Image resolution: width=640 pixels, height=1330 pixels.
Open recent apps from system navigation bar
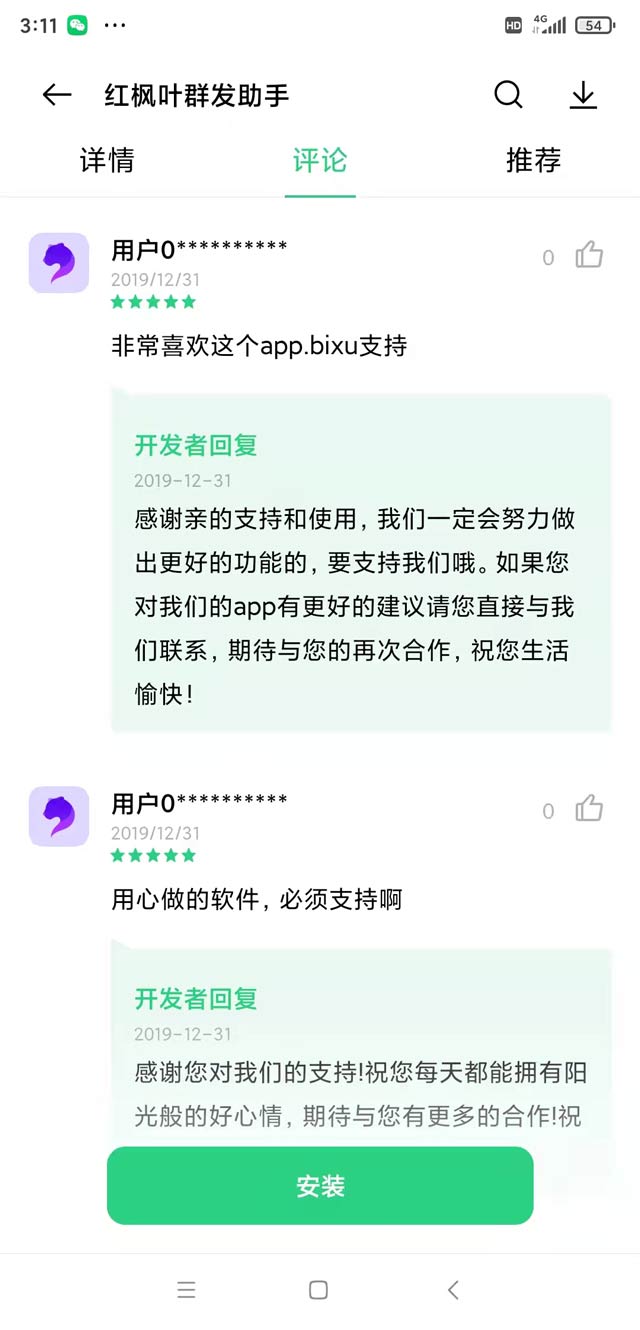[x=186, y=1290]
